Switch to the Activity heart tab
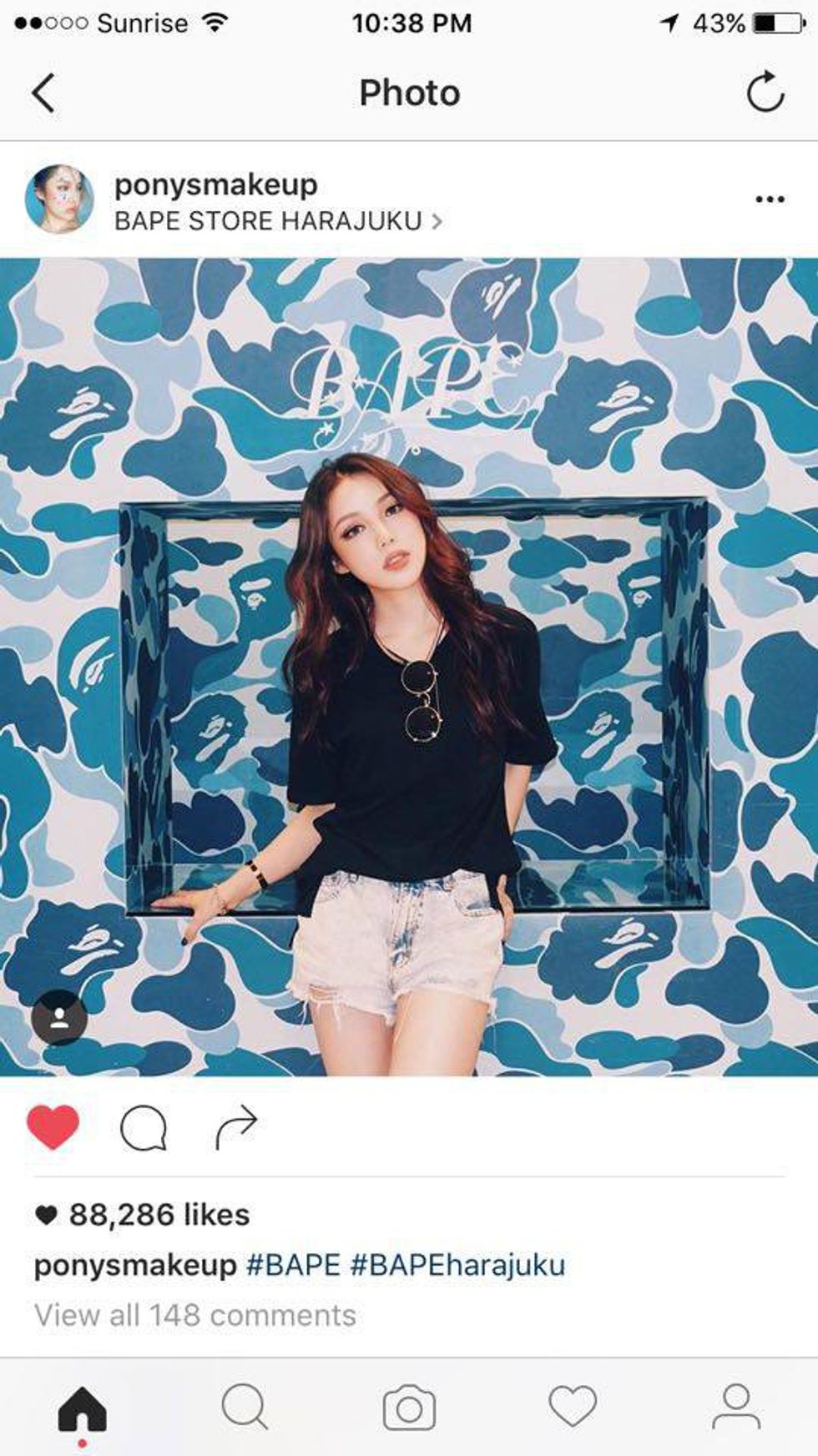 click(x=573, y=1408)
